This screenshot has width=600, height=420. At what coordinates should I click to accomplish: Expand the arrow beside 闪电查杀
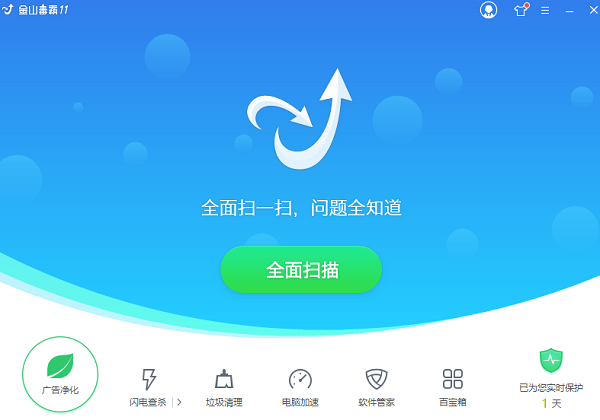(178, 402)
